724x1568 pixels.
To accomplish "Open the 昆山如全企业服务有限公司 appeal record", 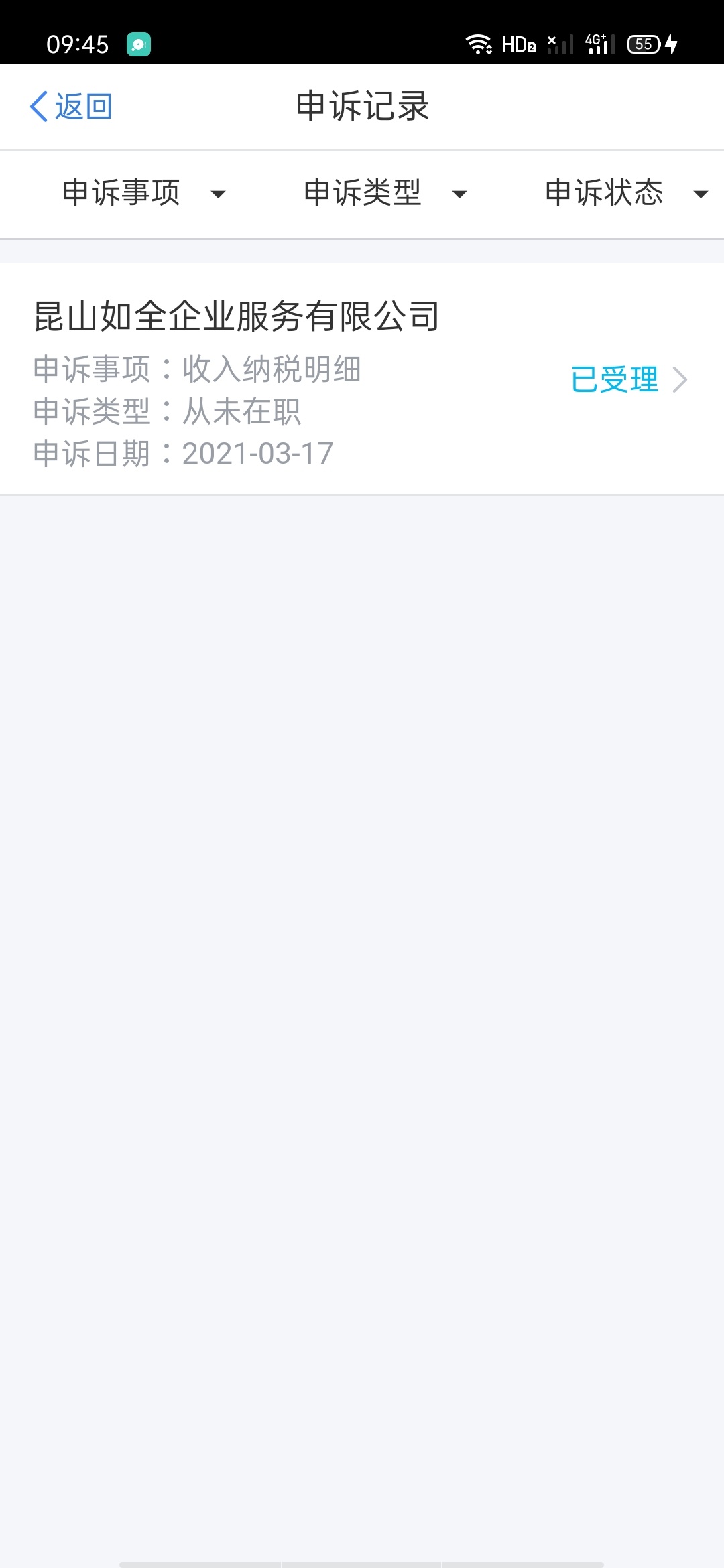I will (362, 379).
